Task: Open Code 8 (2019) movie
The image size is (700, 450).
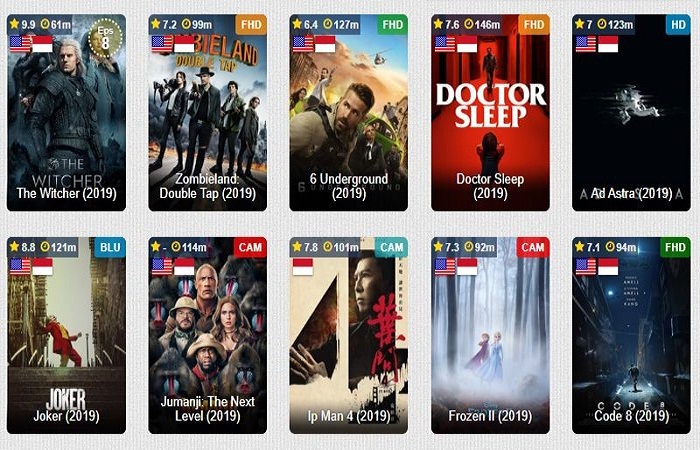Action: point(631,338)
